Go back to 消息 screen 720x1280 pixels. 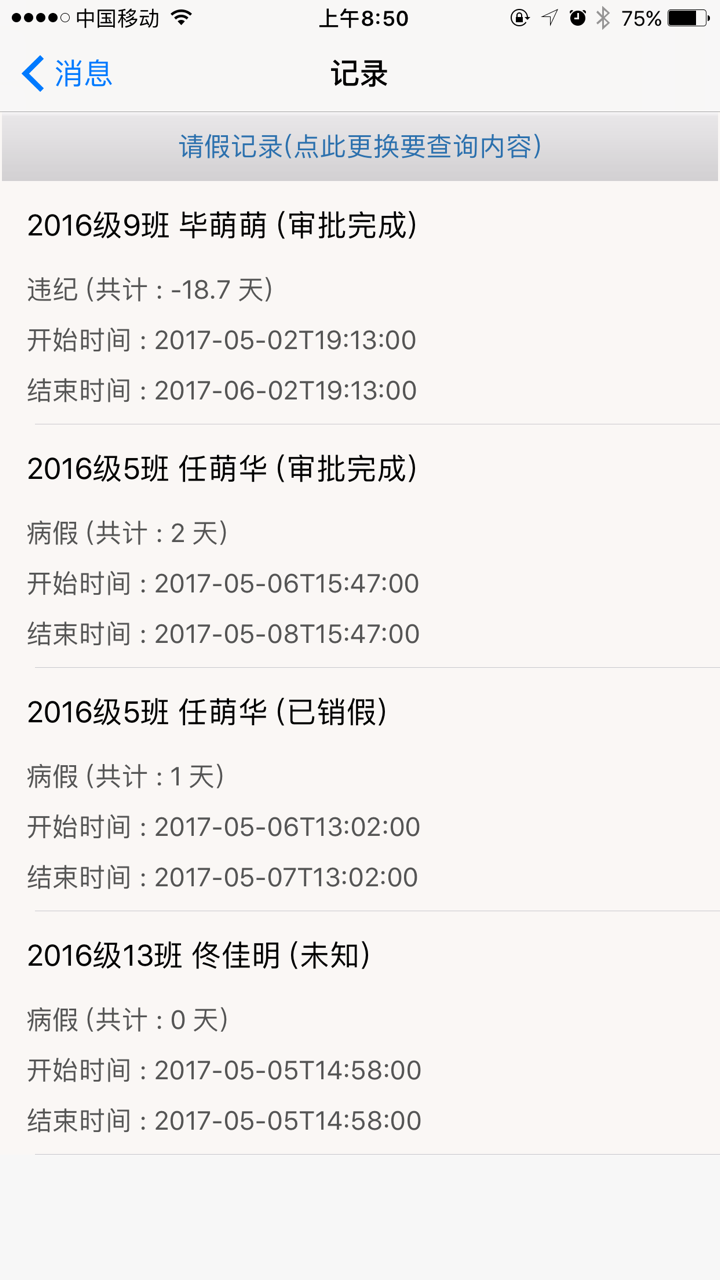tap(82, 73)
